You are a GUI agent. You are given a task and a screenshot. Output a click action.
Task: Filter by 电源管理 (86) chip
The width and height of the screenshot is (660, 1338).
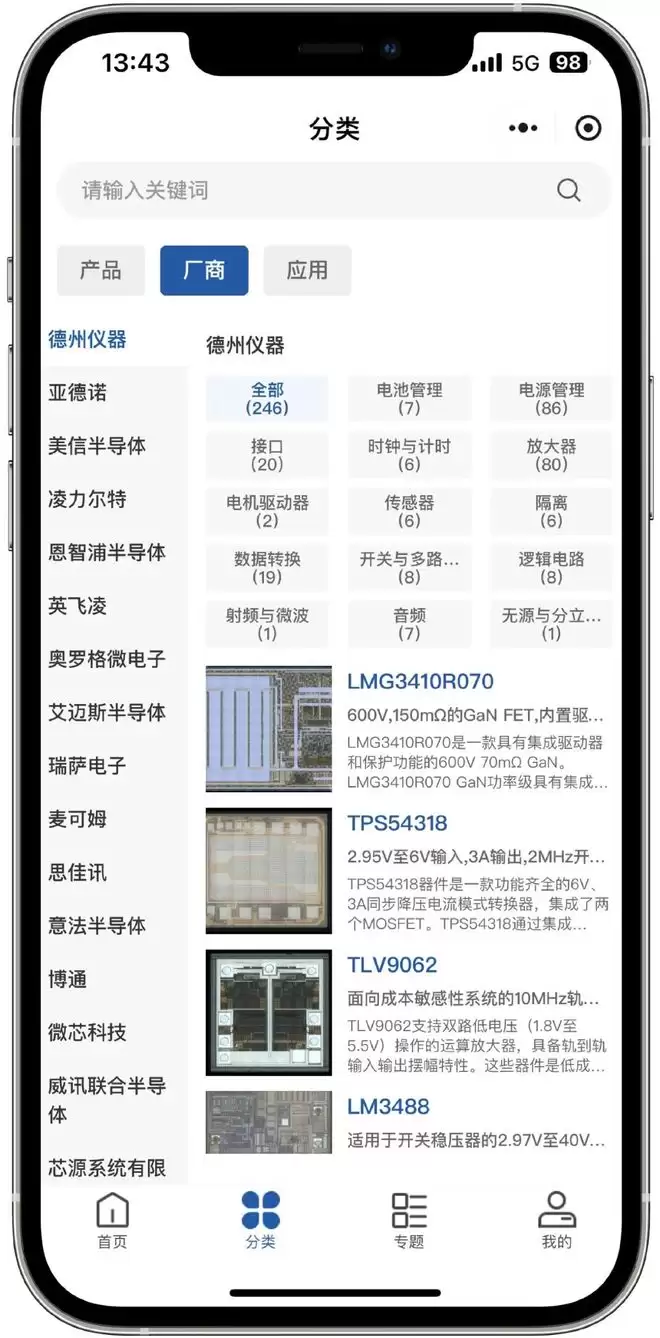[551, 399]
